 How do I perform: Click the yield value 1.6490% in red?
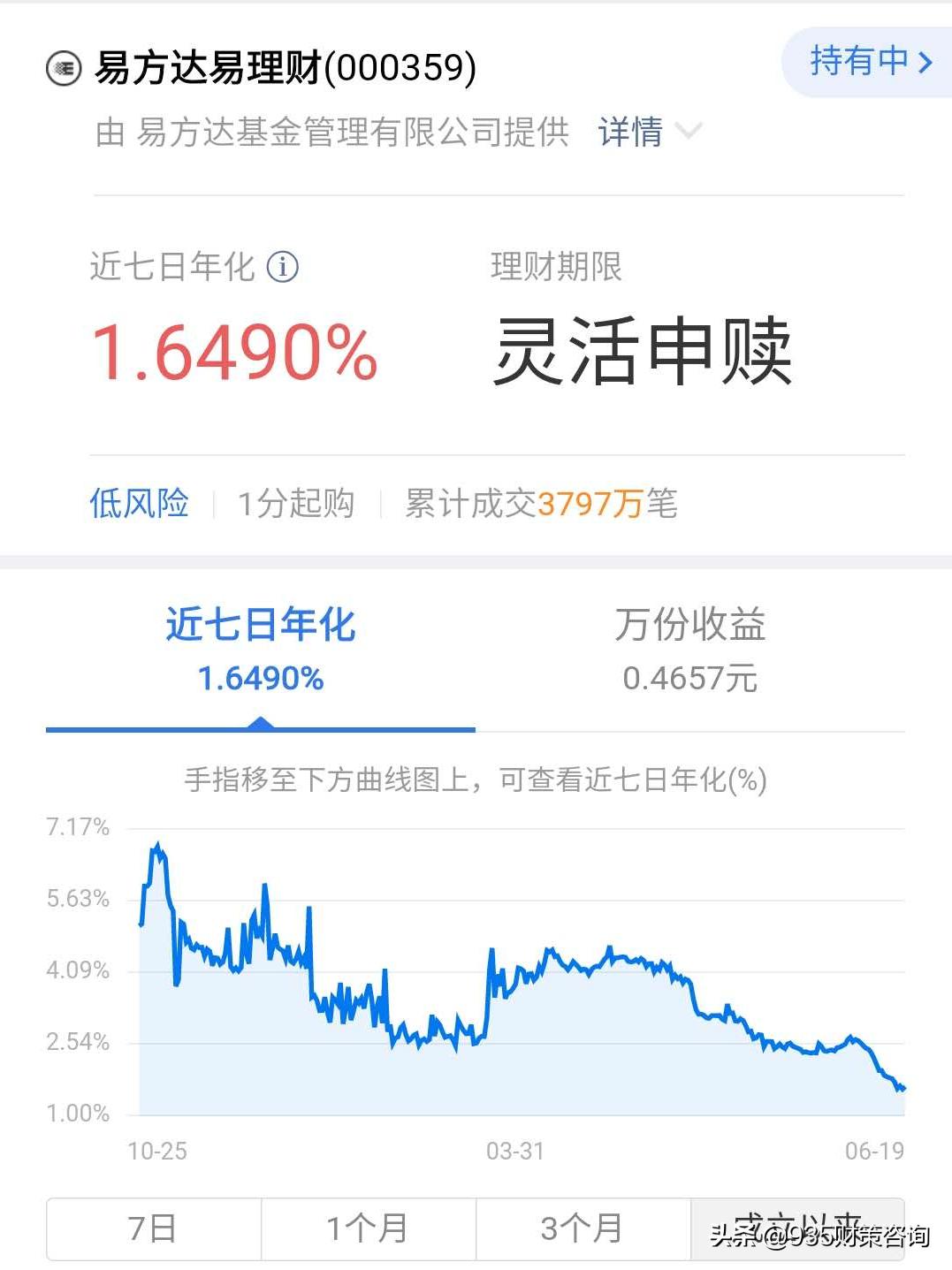235,352
